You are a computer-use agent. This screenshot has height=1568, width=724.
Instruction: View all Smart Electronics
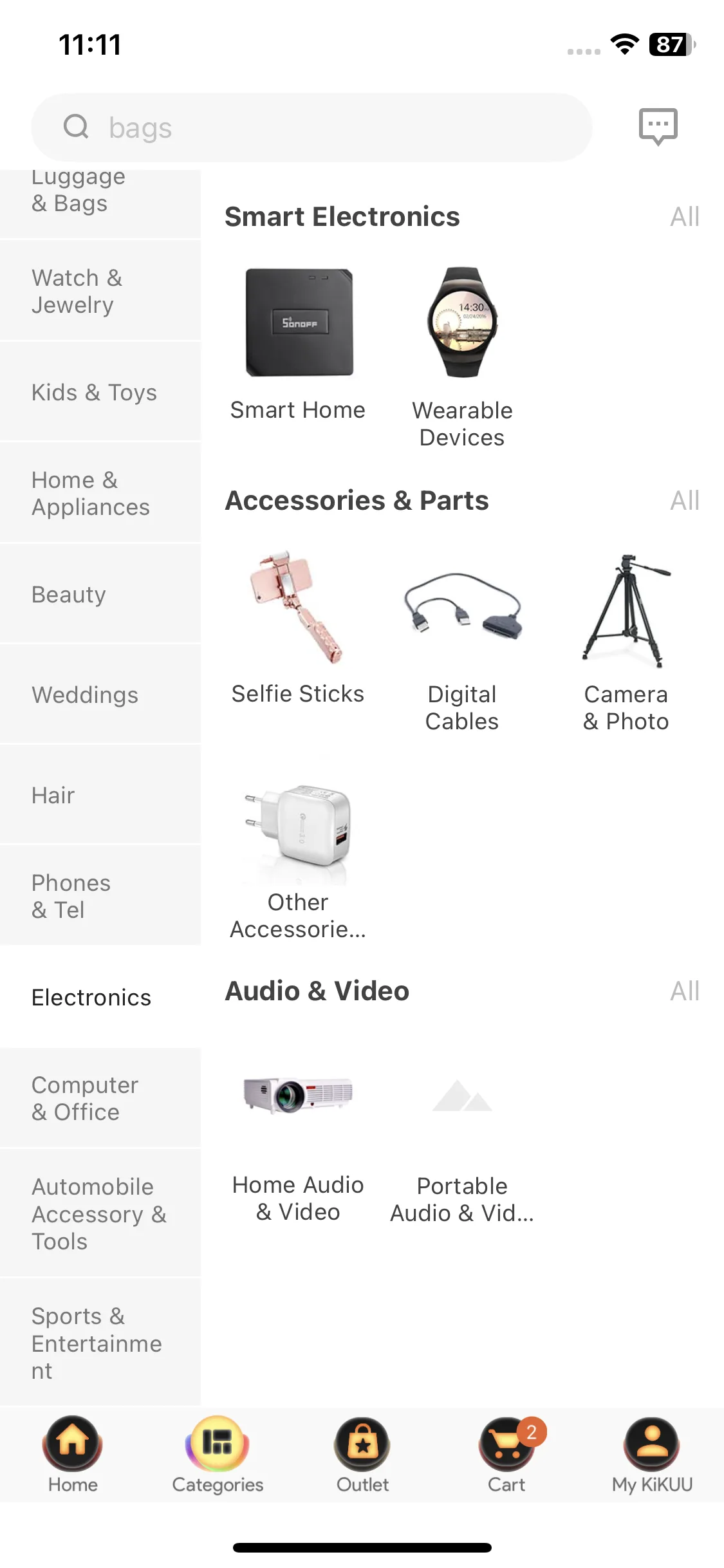tap(684, 217)
